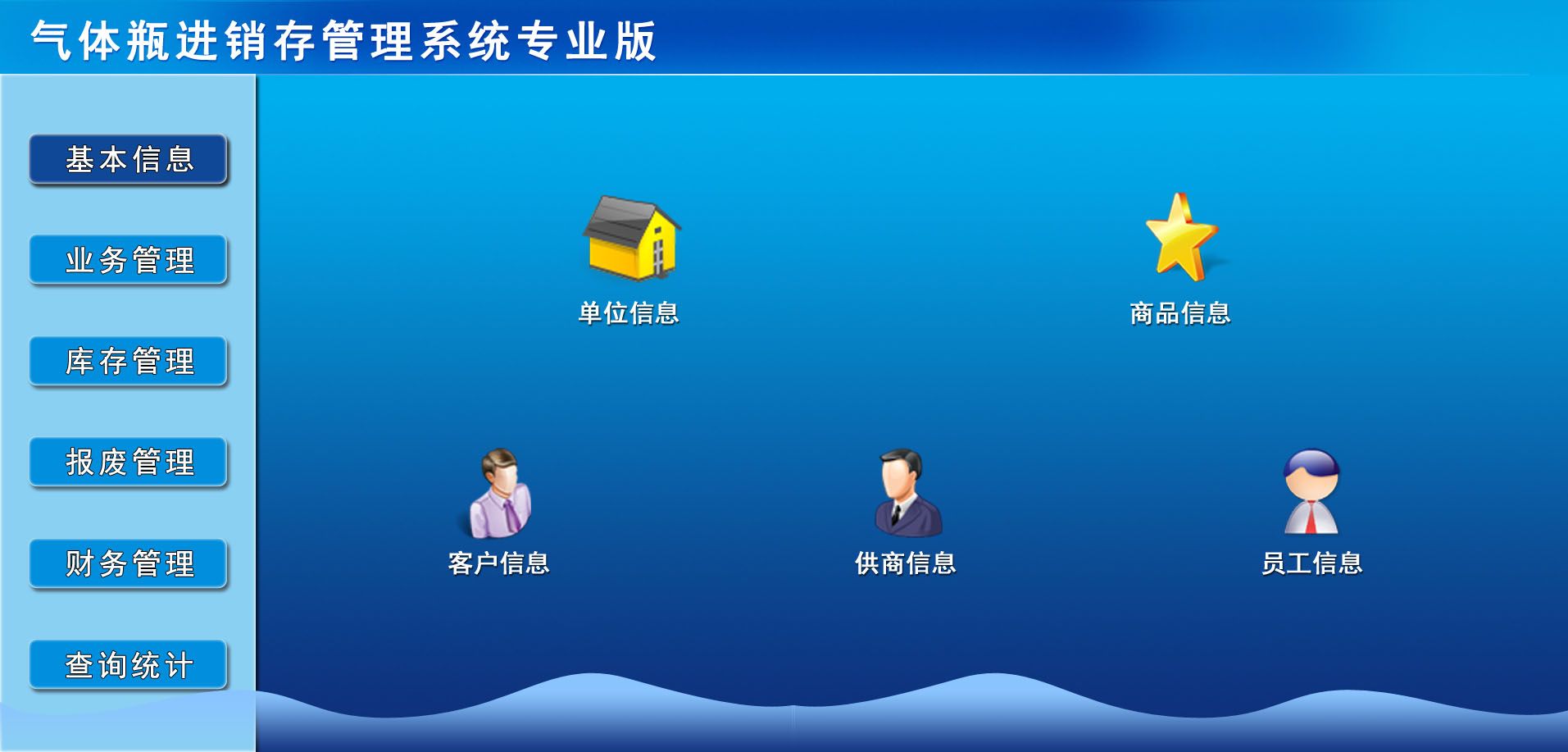This screenshot has height=752, width=1568.
Task: Select the 基本信息 sidebar button
Action: click(129, 159)
